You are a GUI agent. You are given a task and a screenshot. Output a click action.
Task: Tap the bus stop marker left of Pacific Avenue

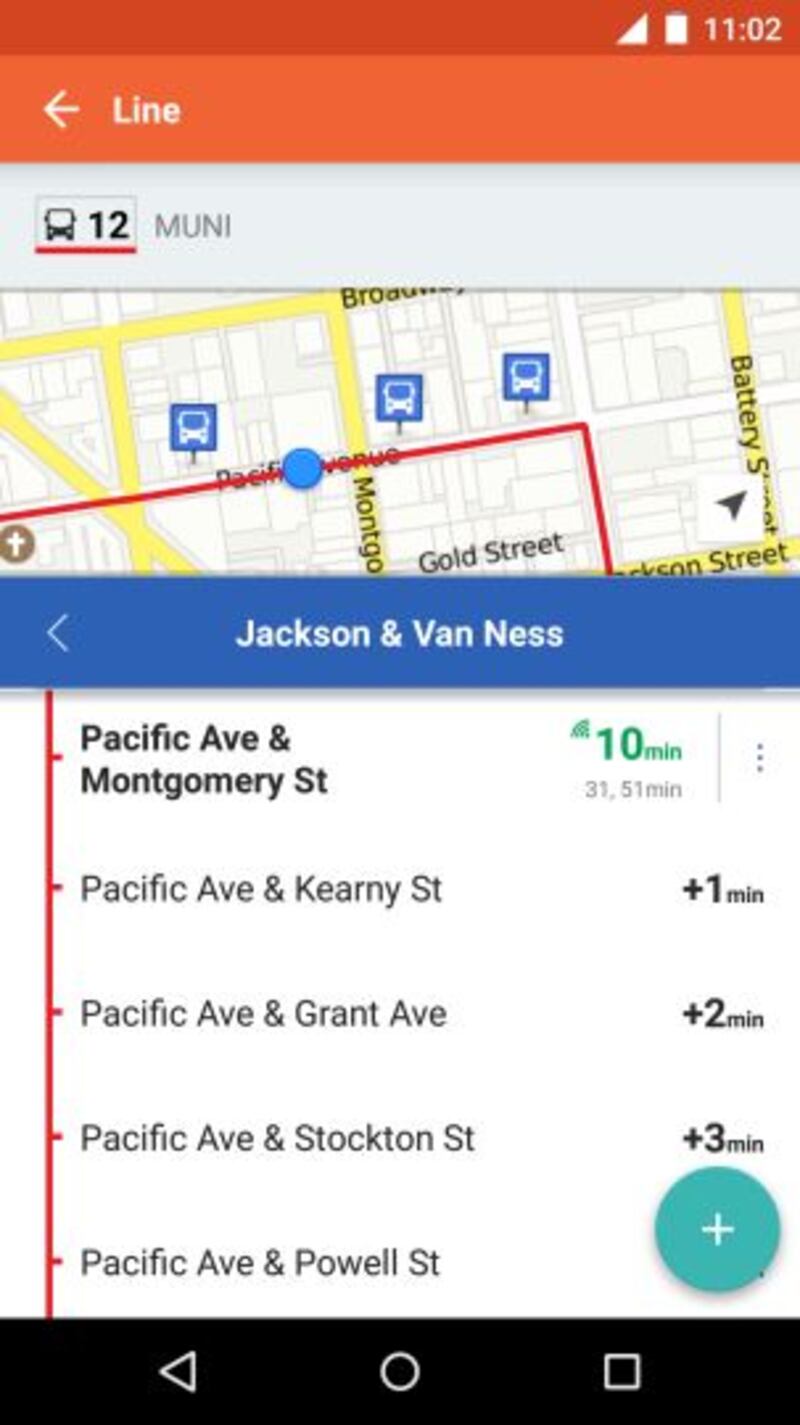193,428
